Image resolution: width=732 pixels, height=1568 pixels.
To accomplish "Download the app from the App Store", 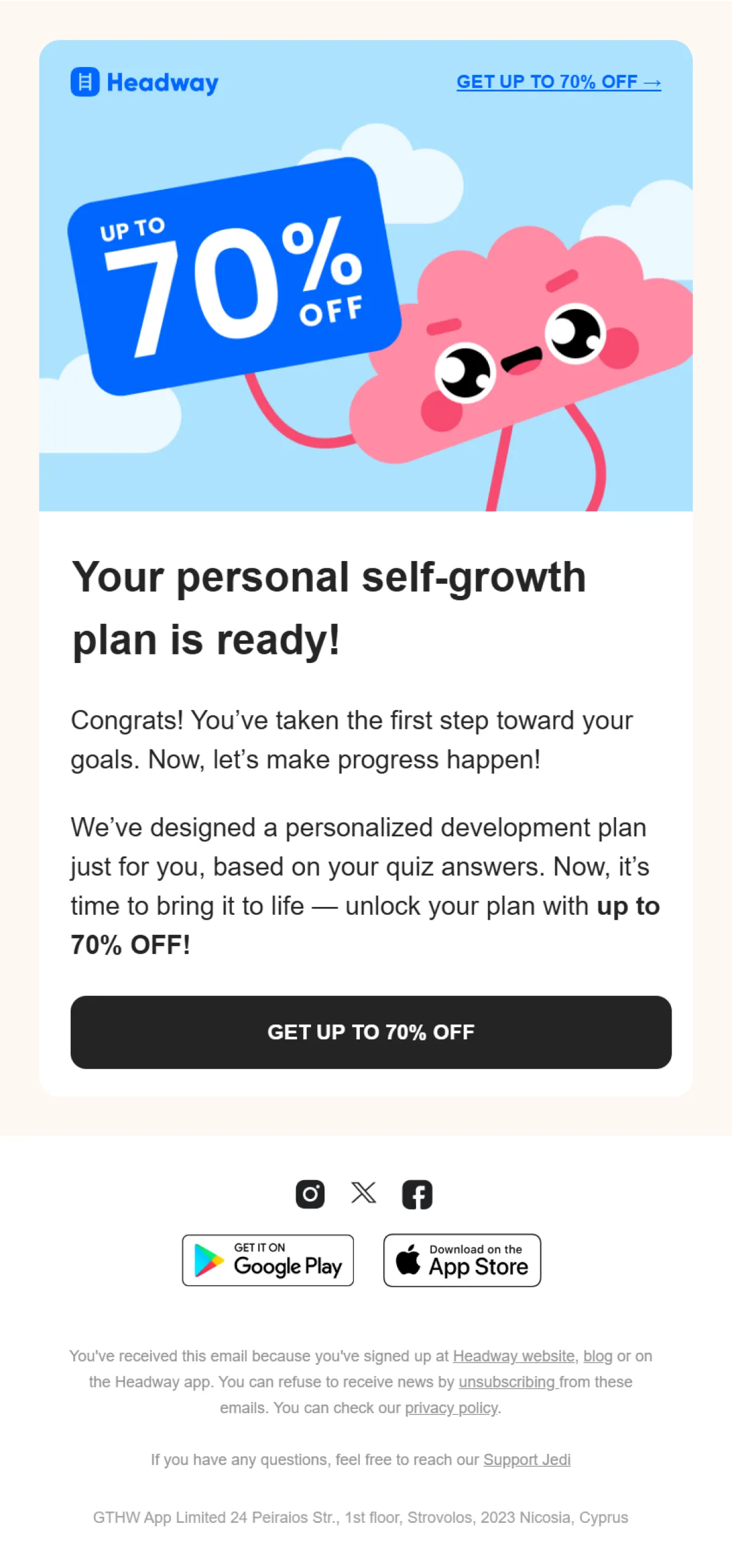I will [x=462, y=1260].
